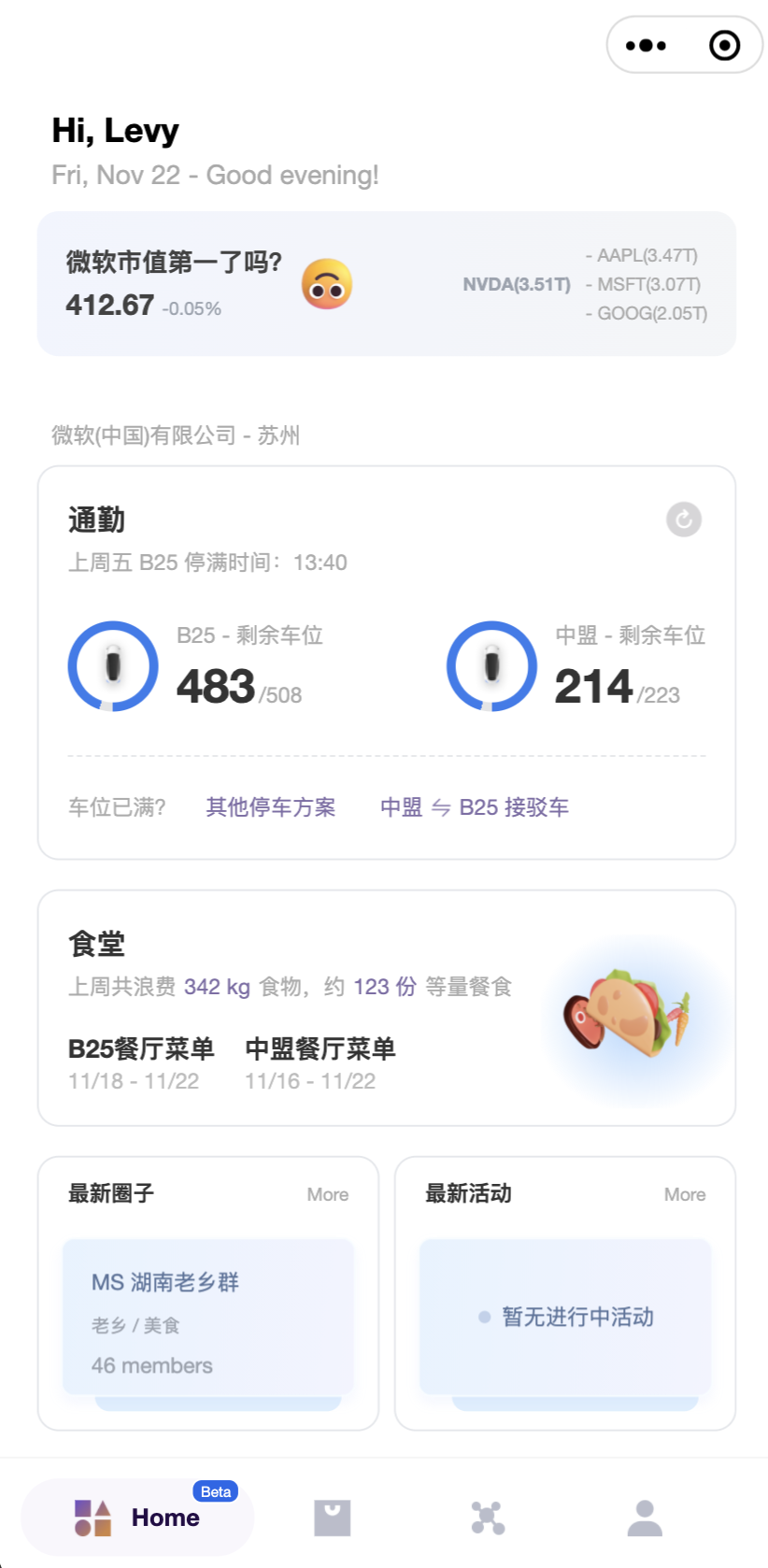Viewport: 768px width, 1568px height.
Task: Open the Microsoft stock market cap card
Action: pos(386,284)
